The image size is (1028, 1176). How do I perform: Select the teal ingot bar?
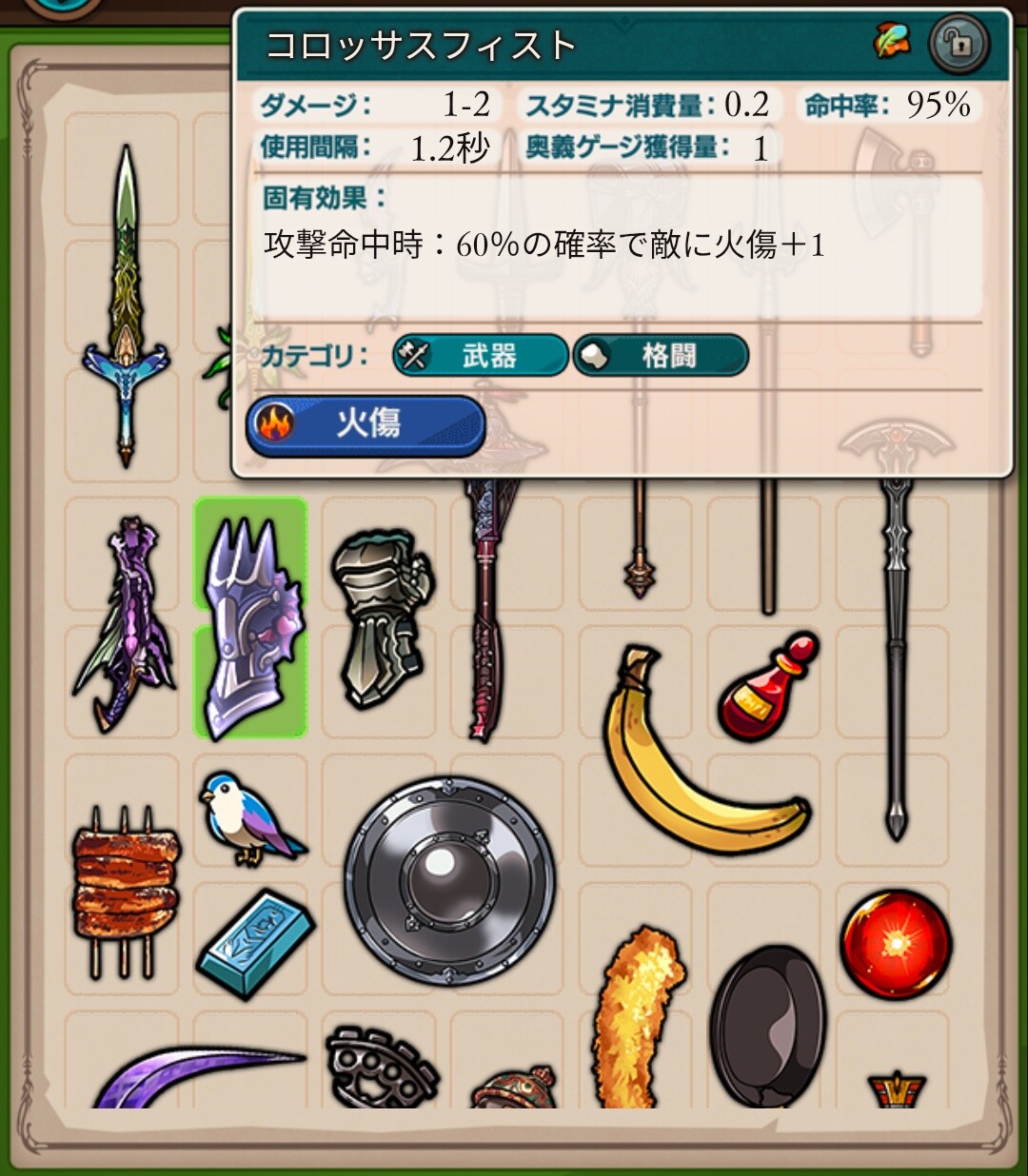click(x=255, y=944)
